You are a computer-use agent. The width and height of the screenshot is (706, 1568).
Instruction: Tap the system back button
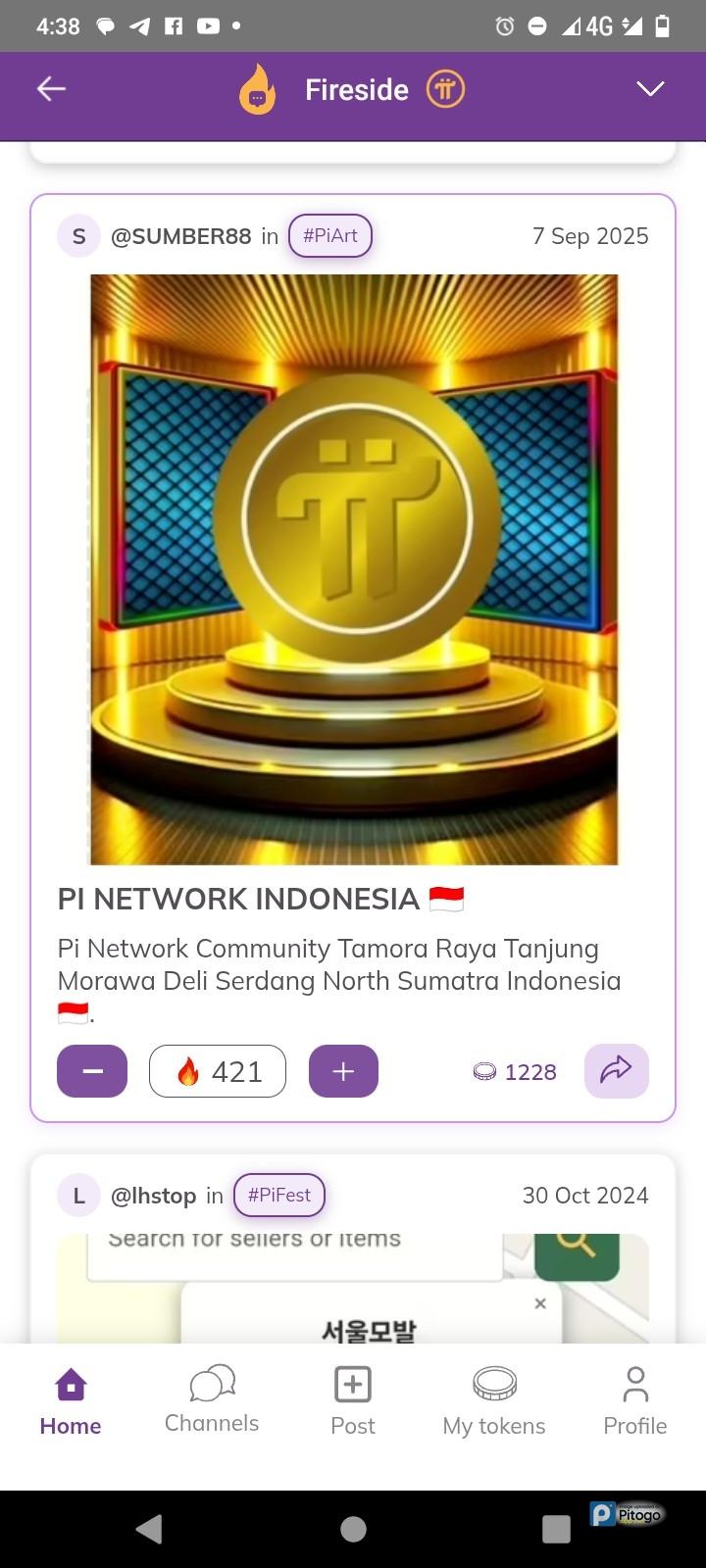149,1529
